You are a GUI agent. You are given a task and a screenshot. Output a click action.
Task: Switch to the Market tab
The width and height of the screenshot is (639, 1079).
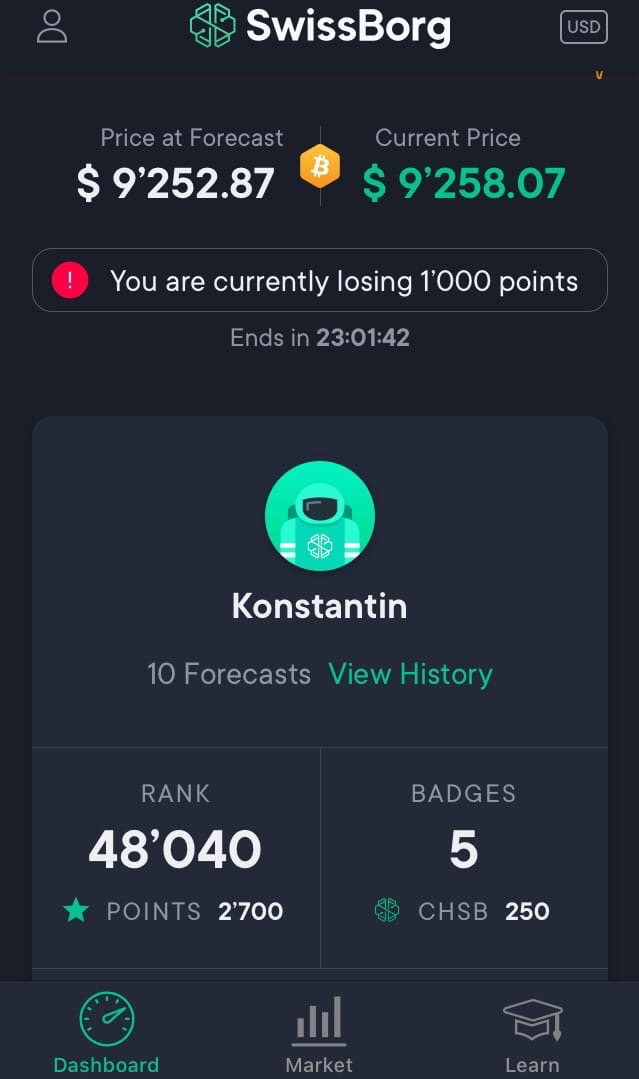pos(319,1033)
